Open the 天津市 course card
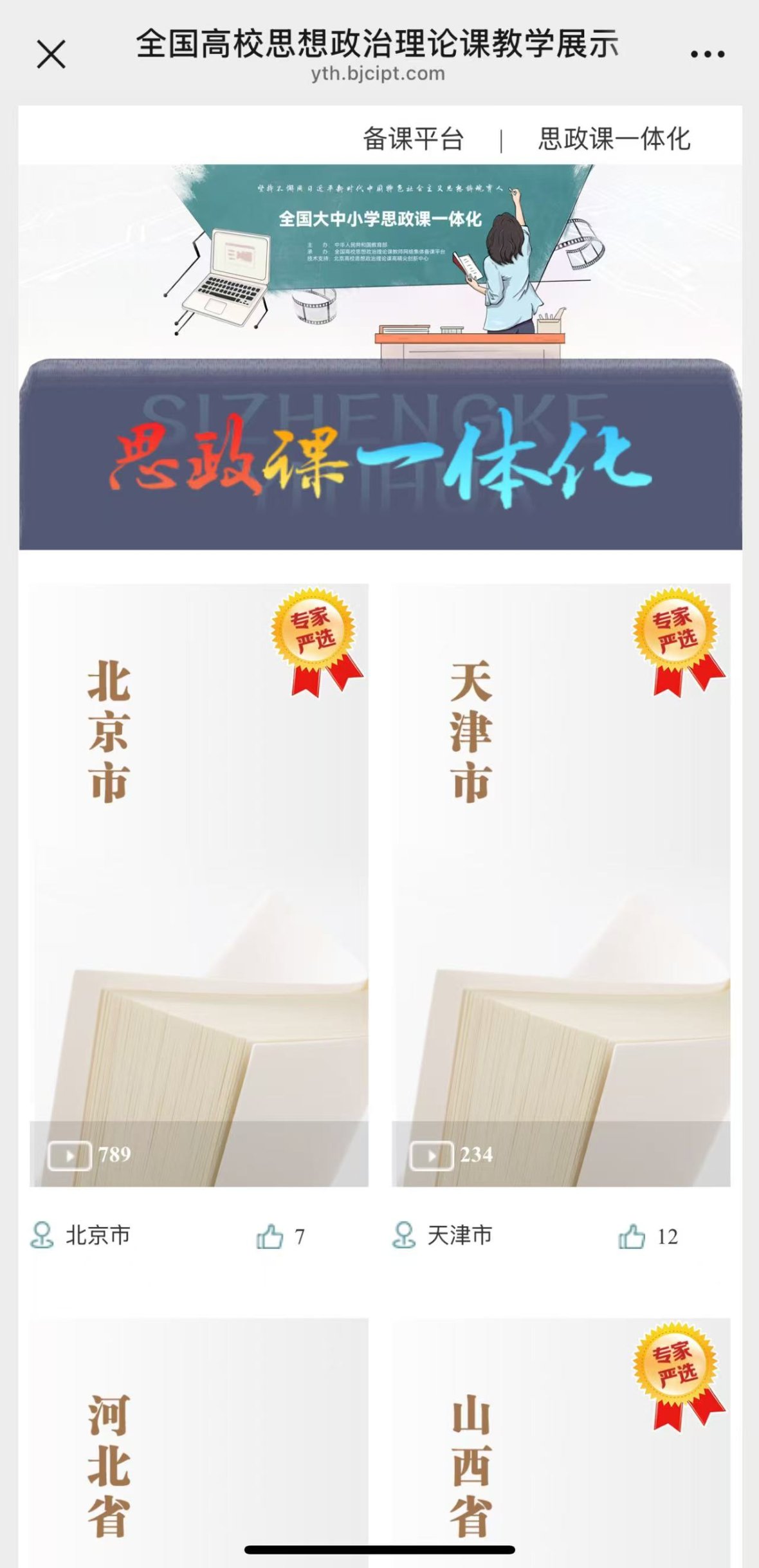The width and height of the screenshot is (759, 1568). click(561, 885)
